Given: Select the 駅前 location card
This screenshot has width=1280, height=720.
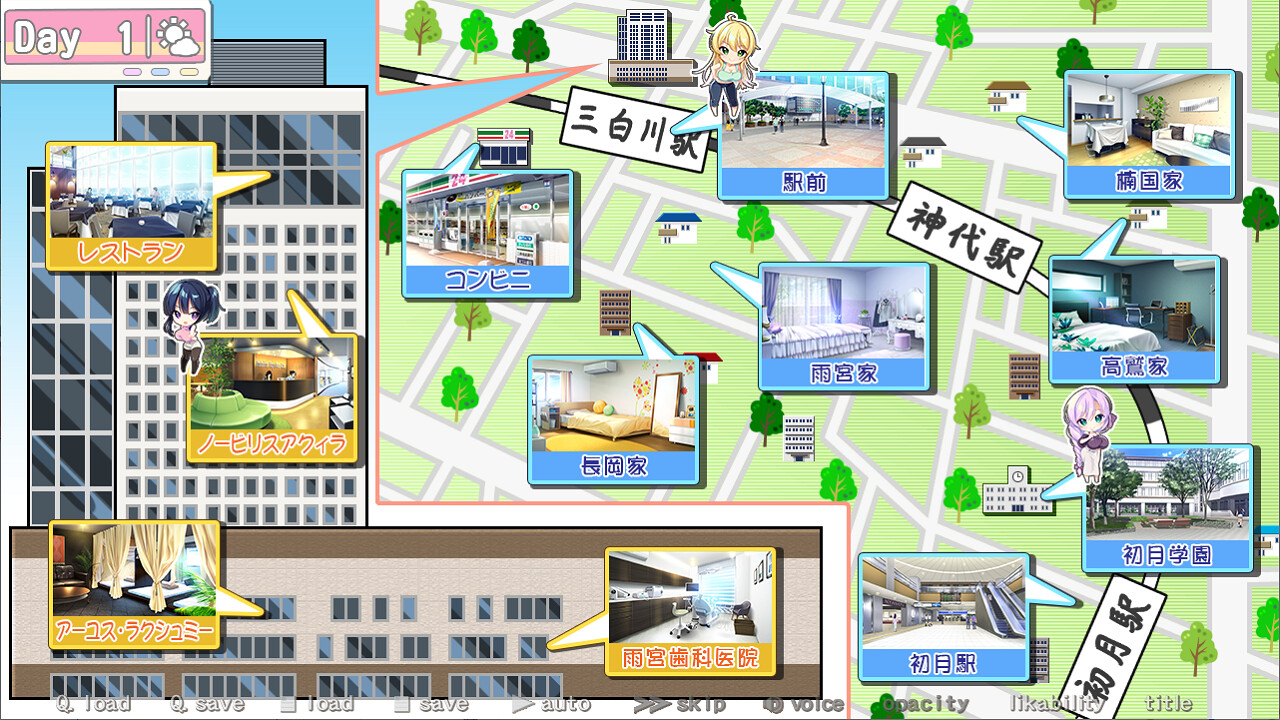Looking at the screenshot, I should pos(803,136).
